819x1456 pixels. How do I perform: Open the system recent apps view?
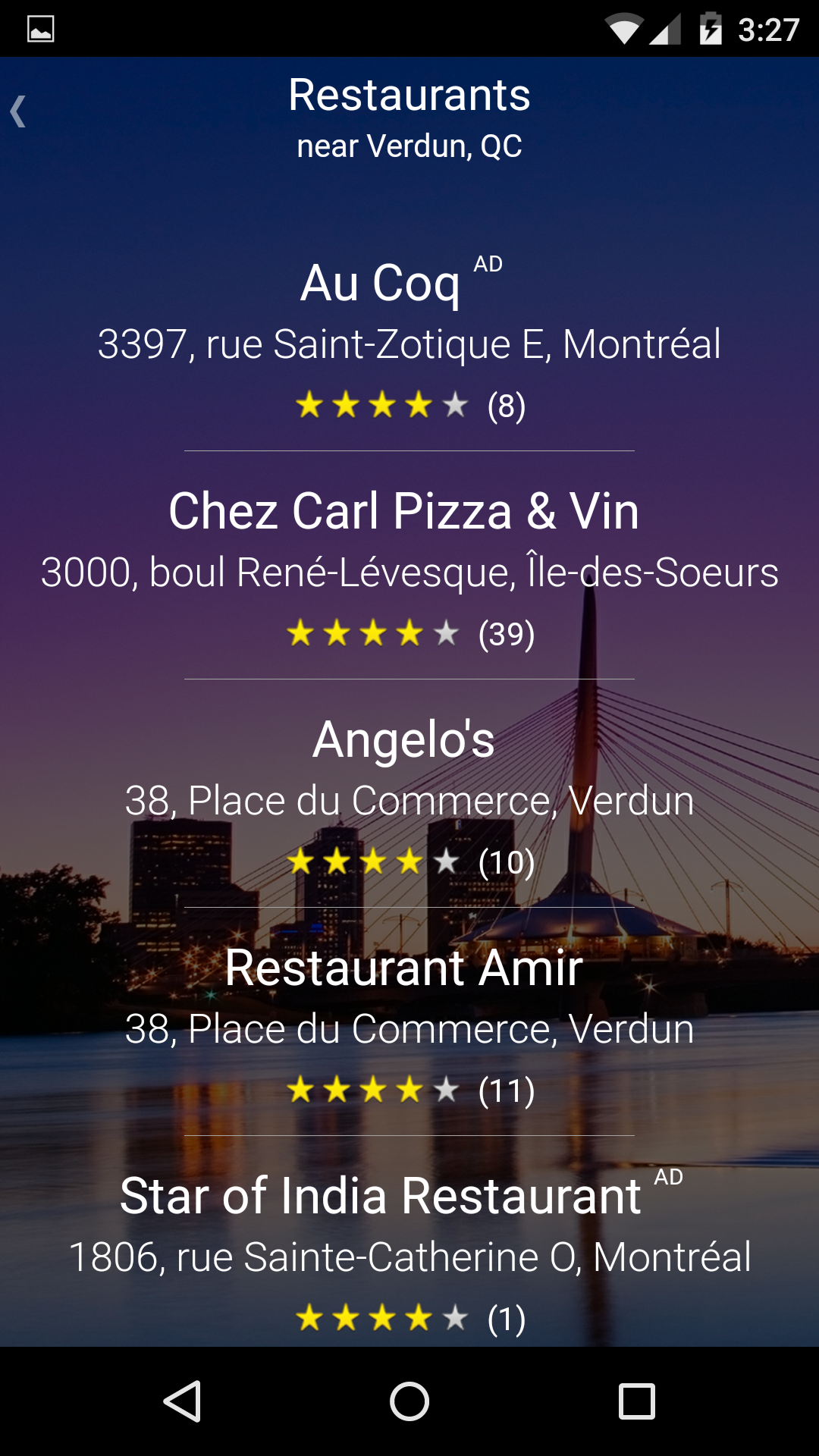636,1401
